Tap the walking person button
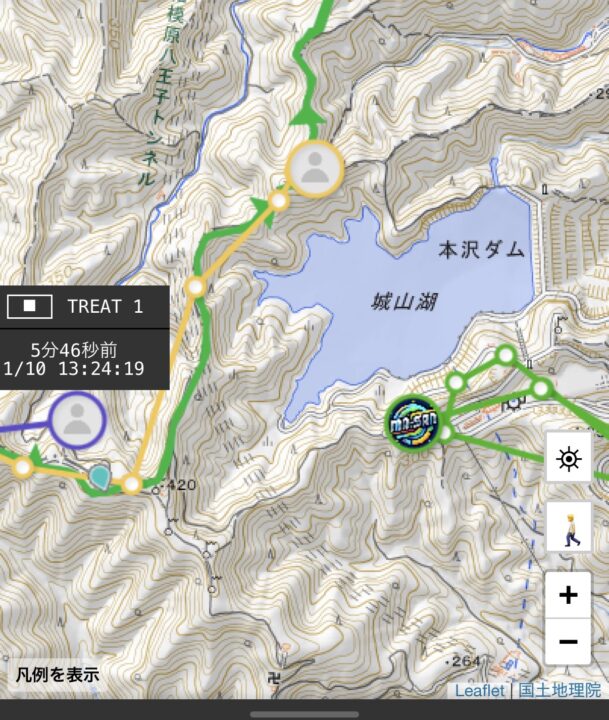 tap(569, 527)
